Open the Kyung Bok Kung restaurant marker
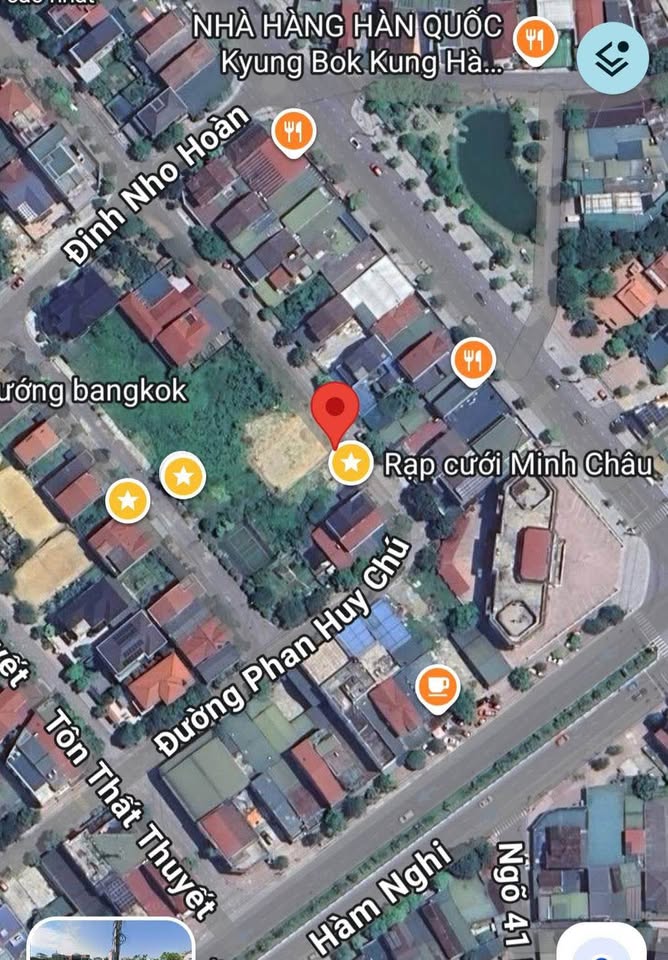The width and height of the screenshot is (668, 960). point(536,40)
